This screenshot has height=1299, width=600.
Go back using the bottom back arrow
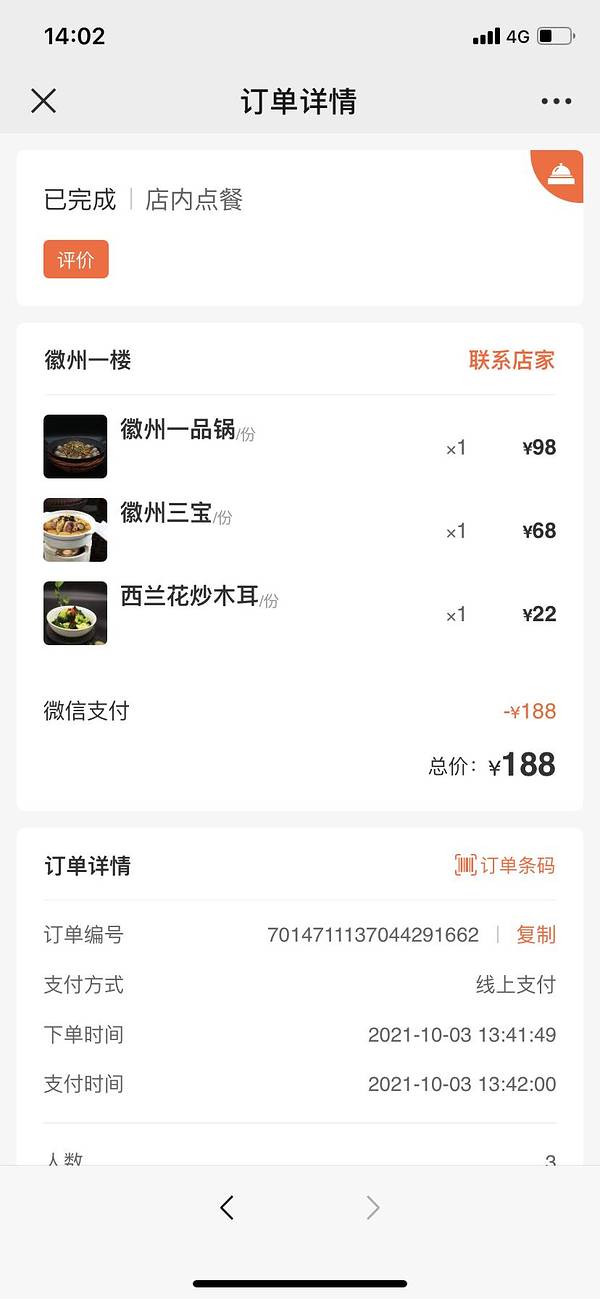click(x=227, y=1208)
